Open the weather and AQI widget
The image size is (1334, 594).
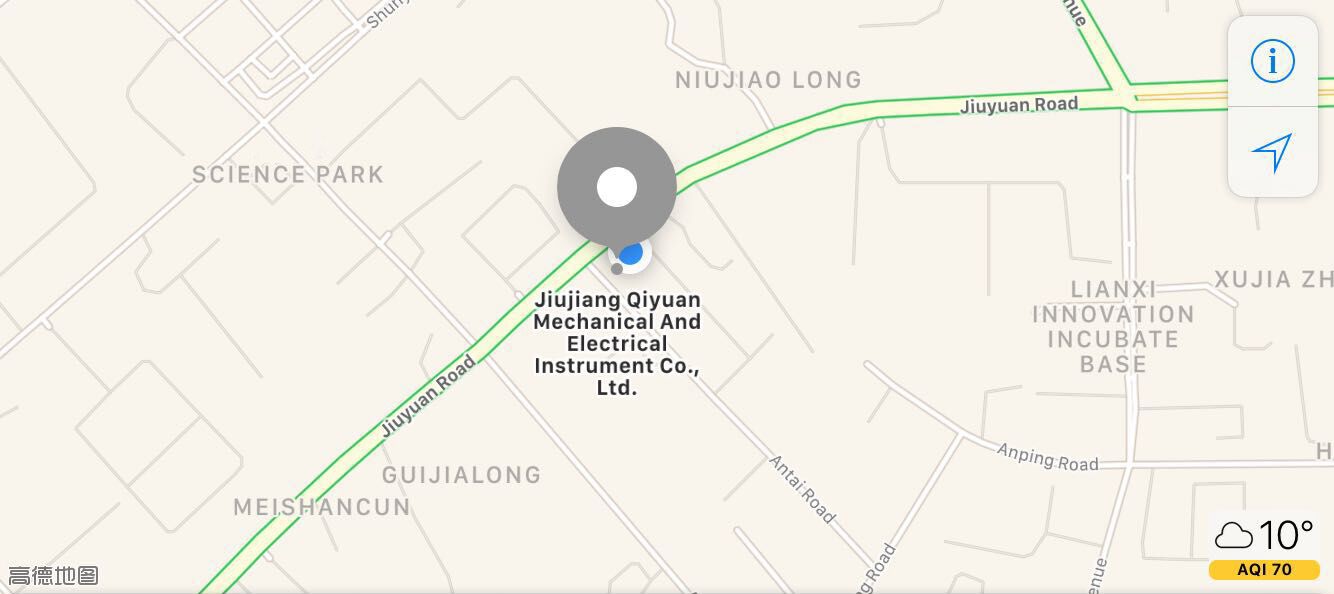pyautogui.click(x=1265, y=546)
